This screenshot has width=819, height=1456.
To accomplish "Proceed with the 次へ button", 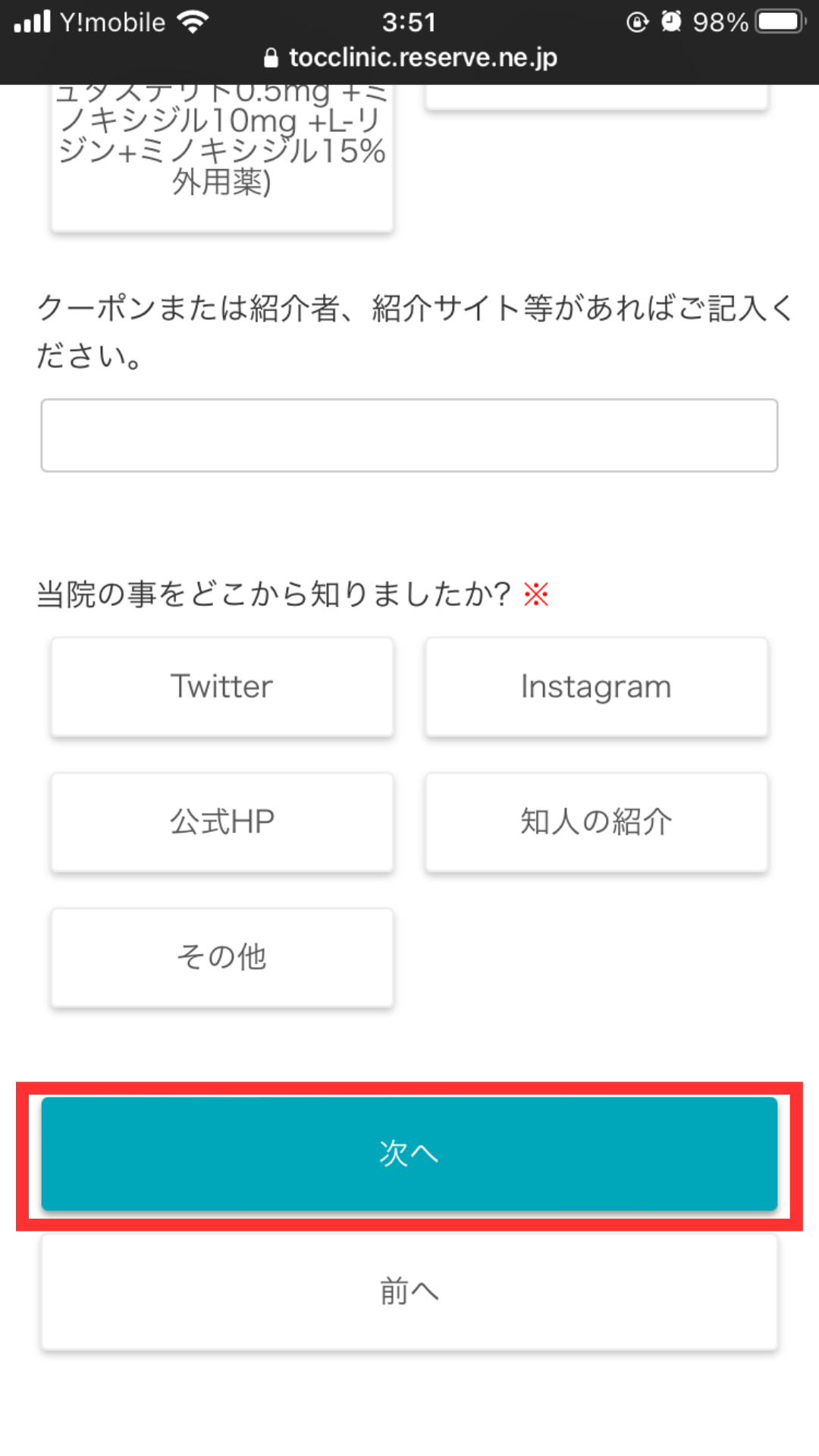I will tap(409, 1153).
